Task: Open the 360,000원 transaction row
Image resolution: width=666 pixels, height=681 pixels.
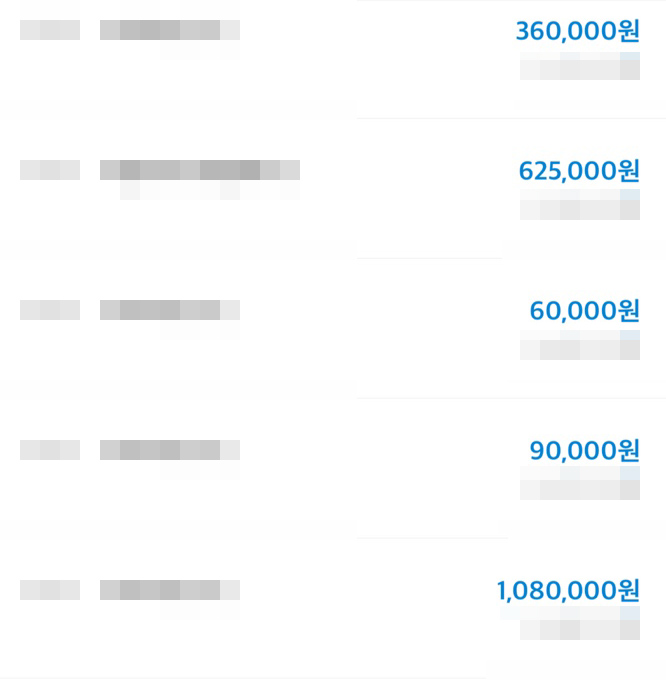Action: pos(577,32)
